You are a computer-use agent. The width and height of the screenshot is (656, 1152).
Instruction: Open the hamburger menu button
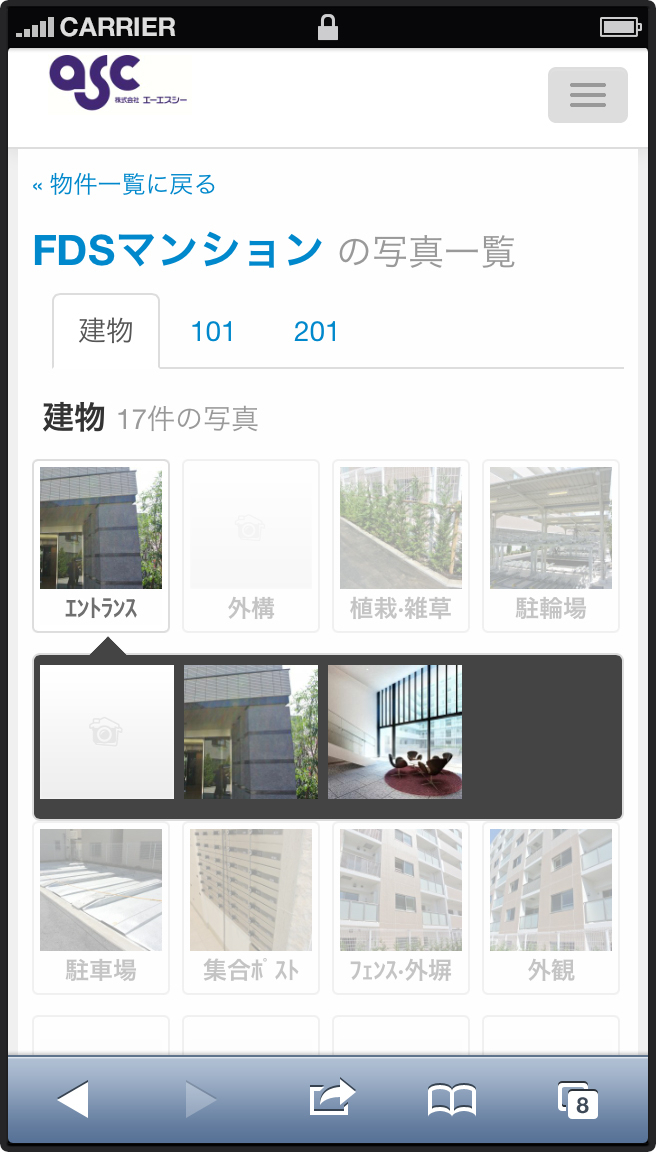click(x=588, y=95)
